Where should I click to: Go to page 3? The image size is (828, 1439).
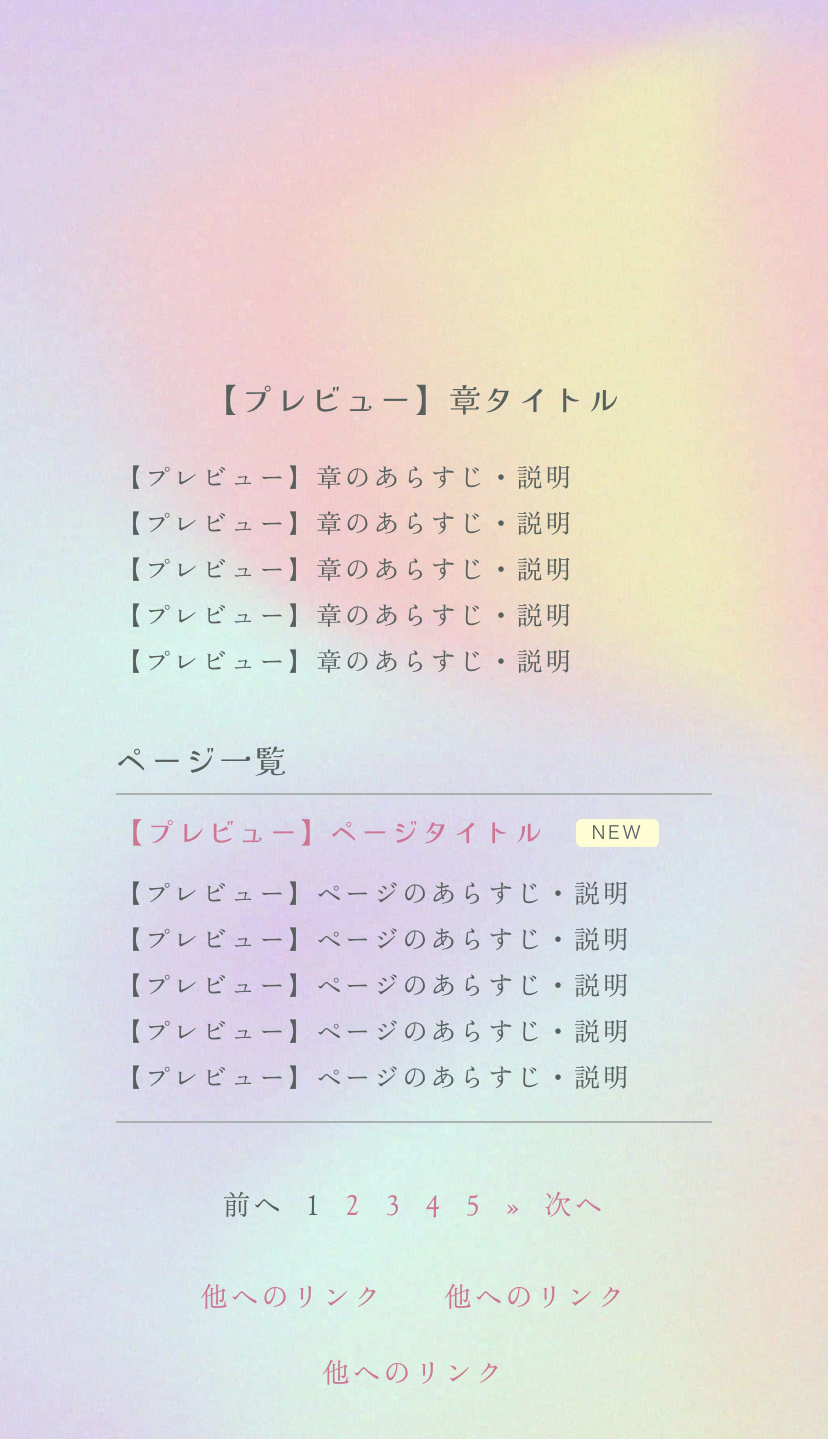[393, 1206]
